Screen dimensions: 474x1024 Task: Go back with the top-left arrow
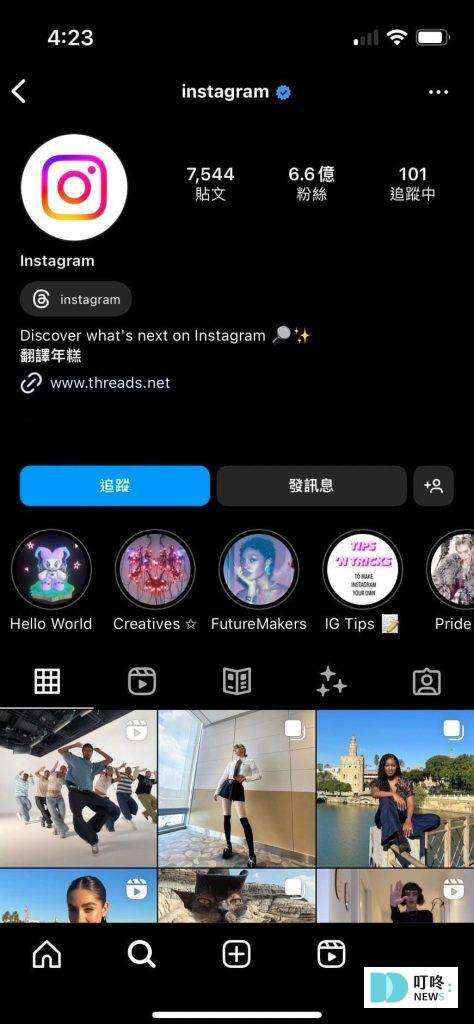click(19, 91)
